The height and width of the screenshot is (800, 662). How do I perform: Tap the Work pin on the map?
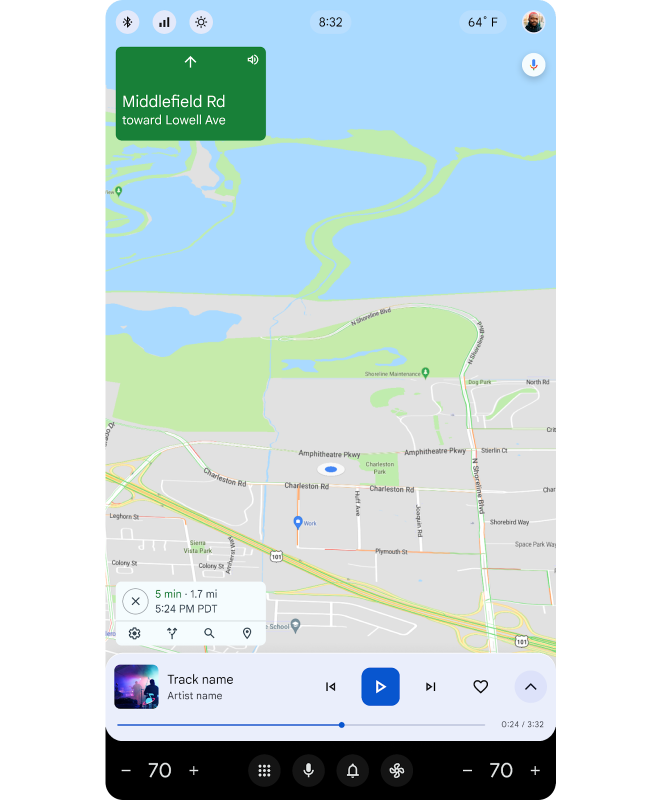(298, 521)
